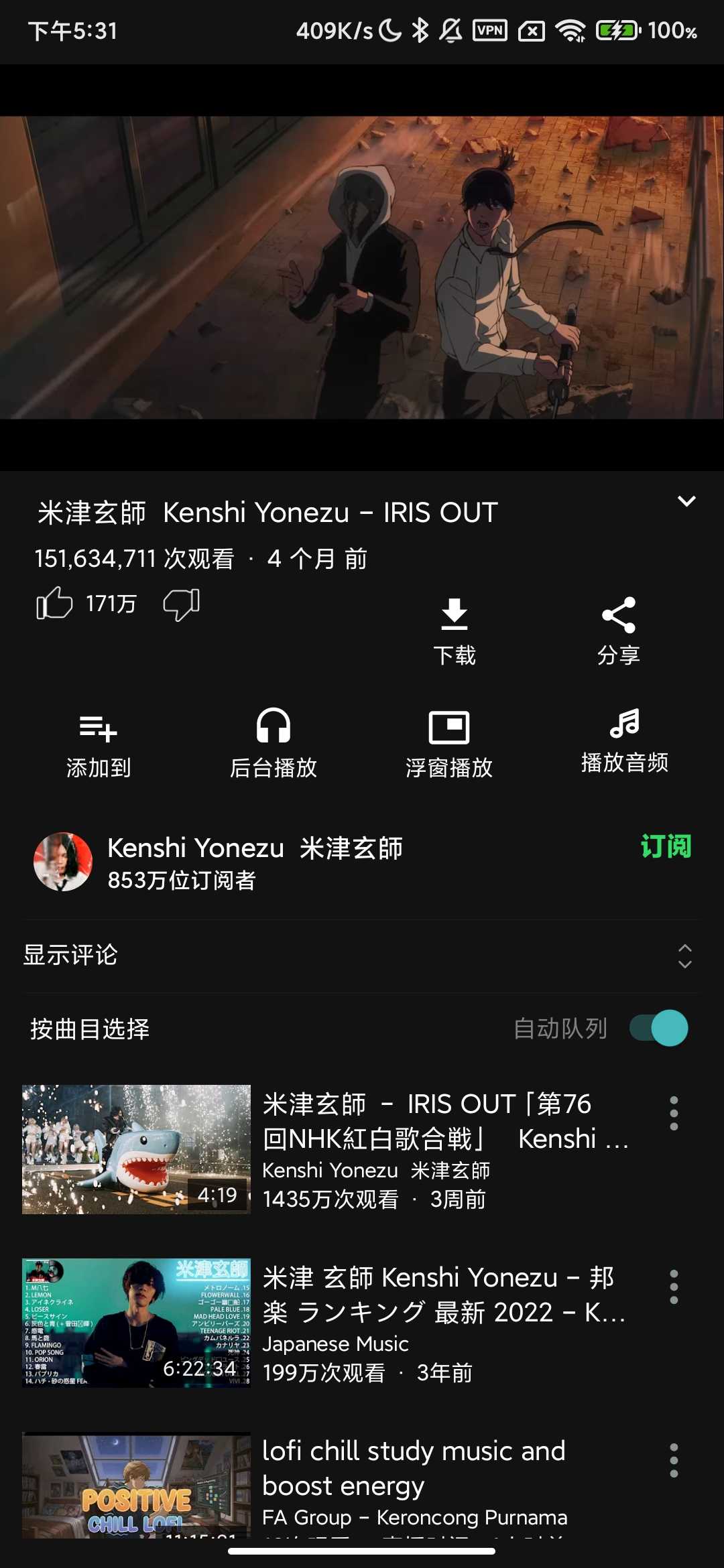The width and height of the screenshot is (724, 1568).
Task: Open the options menu for the Japanese Music video
Action: point(674,1287)
